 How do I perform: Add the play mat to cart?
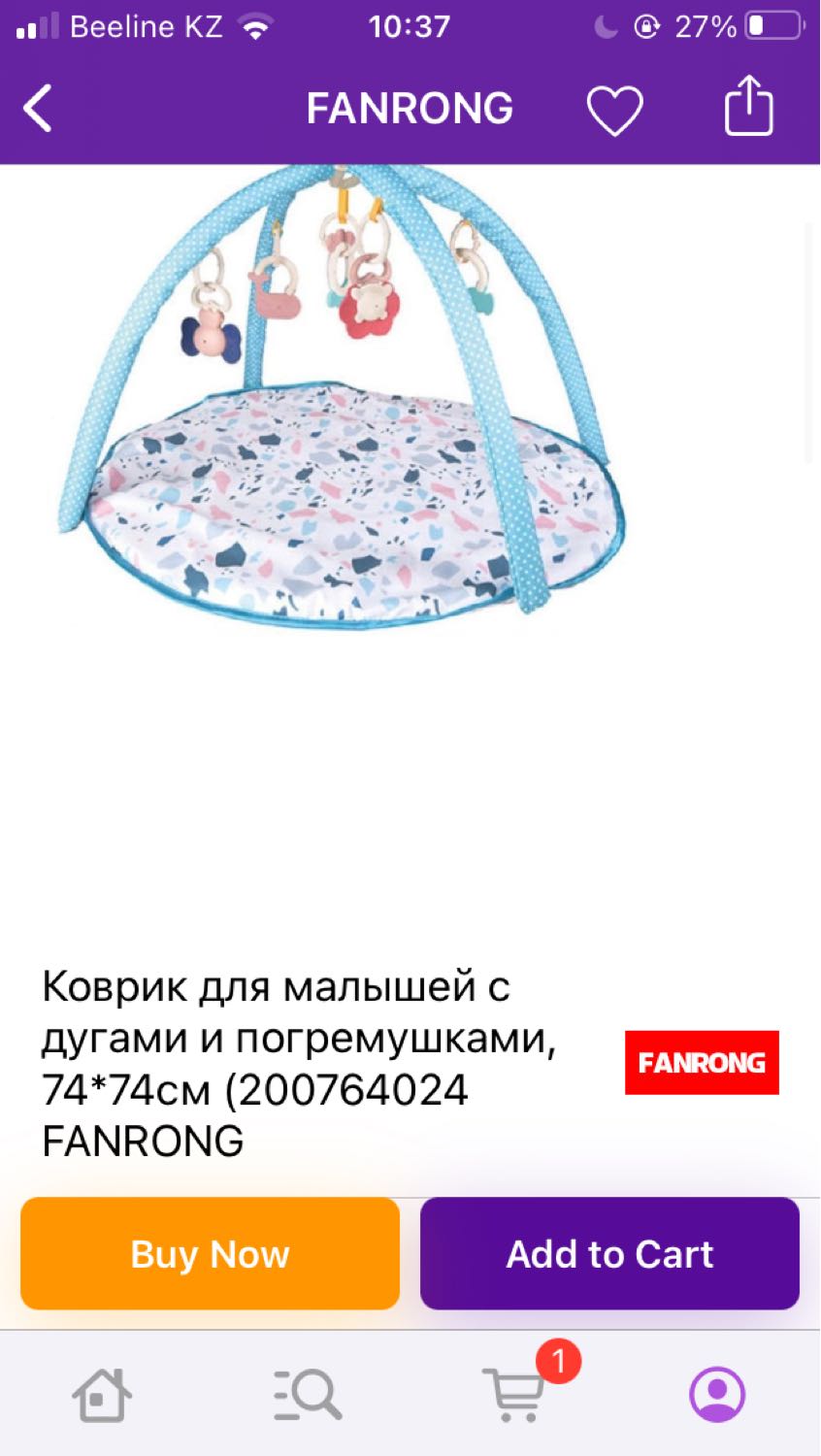tap(609, 1254)
